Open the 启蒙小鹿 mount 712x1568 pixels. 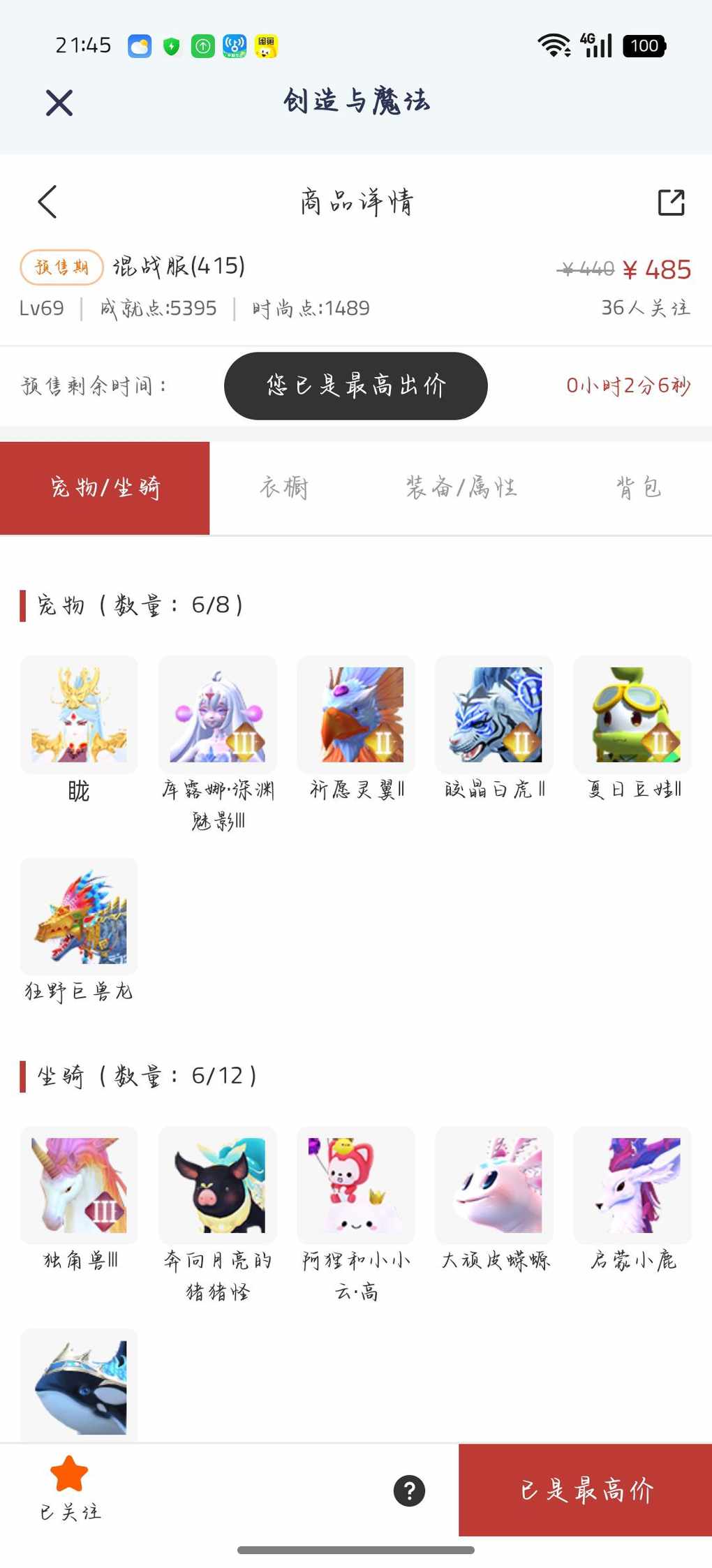(632, 1185)
